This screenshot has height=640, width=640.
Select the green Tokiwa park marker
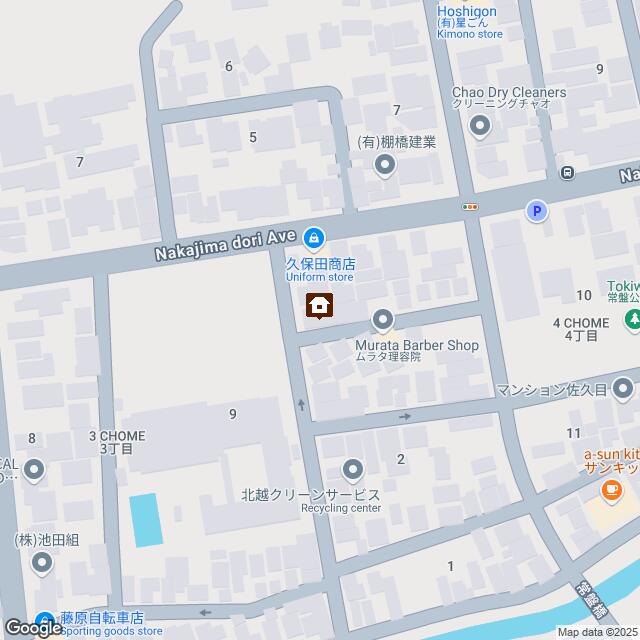coord(633,320)
